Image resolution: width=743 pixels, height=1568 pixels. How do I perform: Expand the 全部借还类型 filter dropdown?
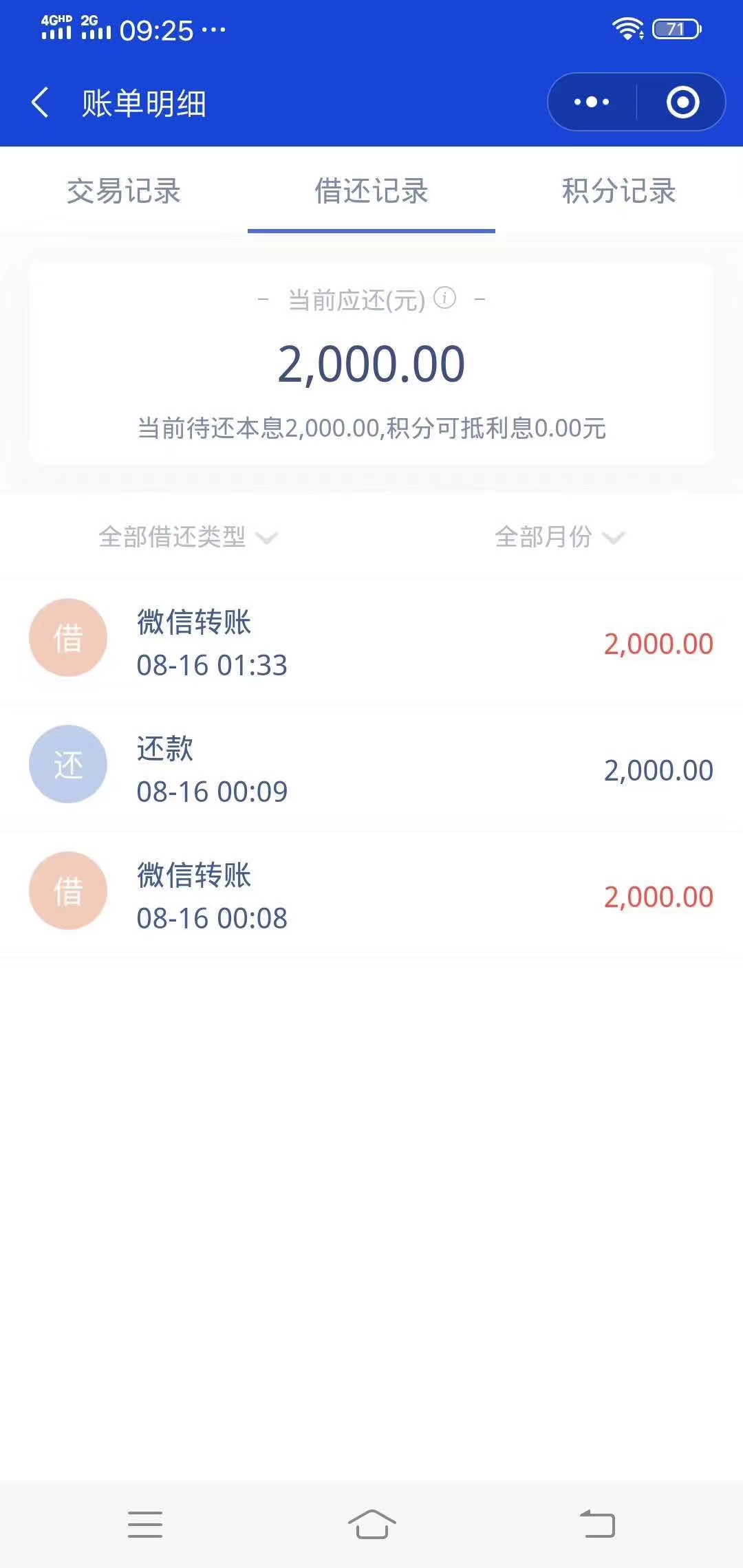point(188,537)
